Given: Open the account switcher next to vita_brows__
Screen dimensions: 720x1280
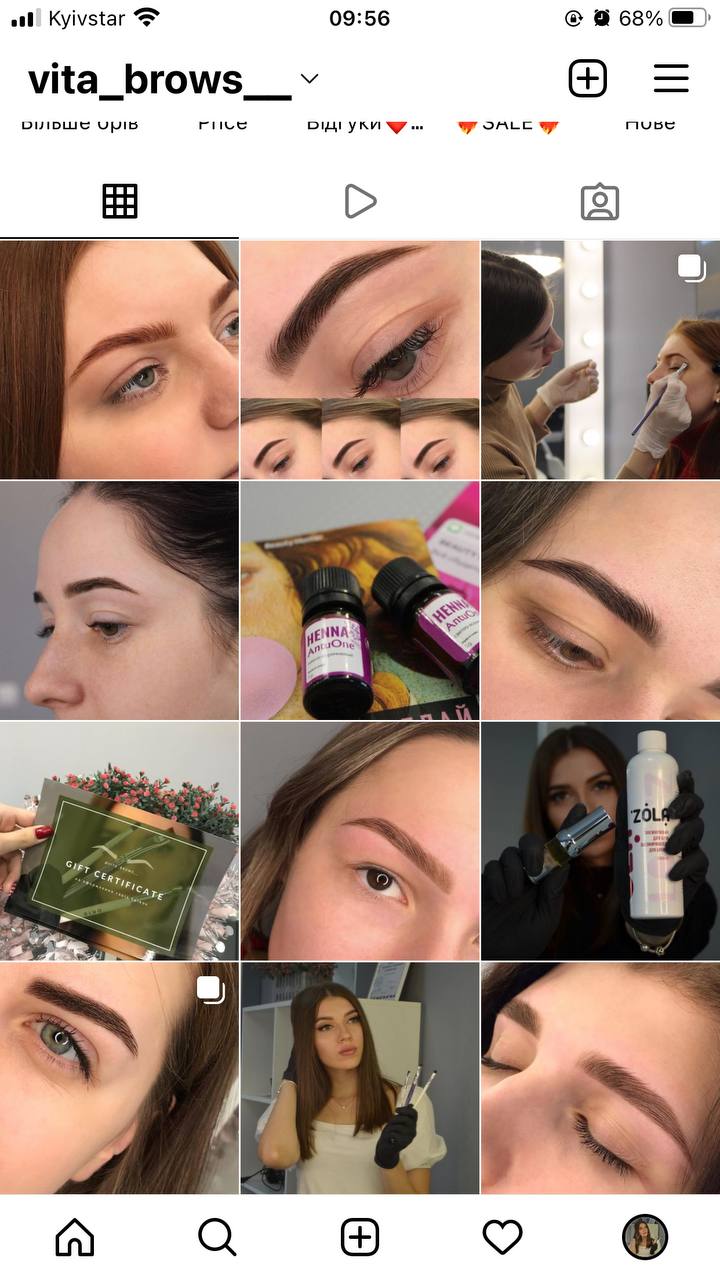Looking at the screenshot, I should pyautogui.click(x=309, y=79).
